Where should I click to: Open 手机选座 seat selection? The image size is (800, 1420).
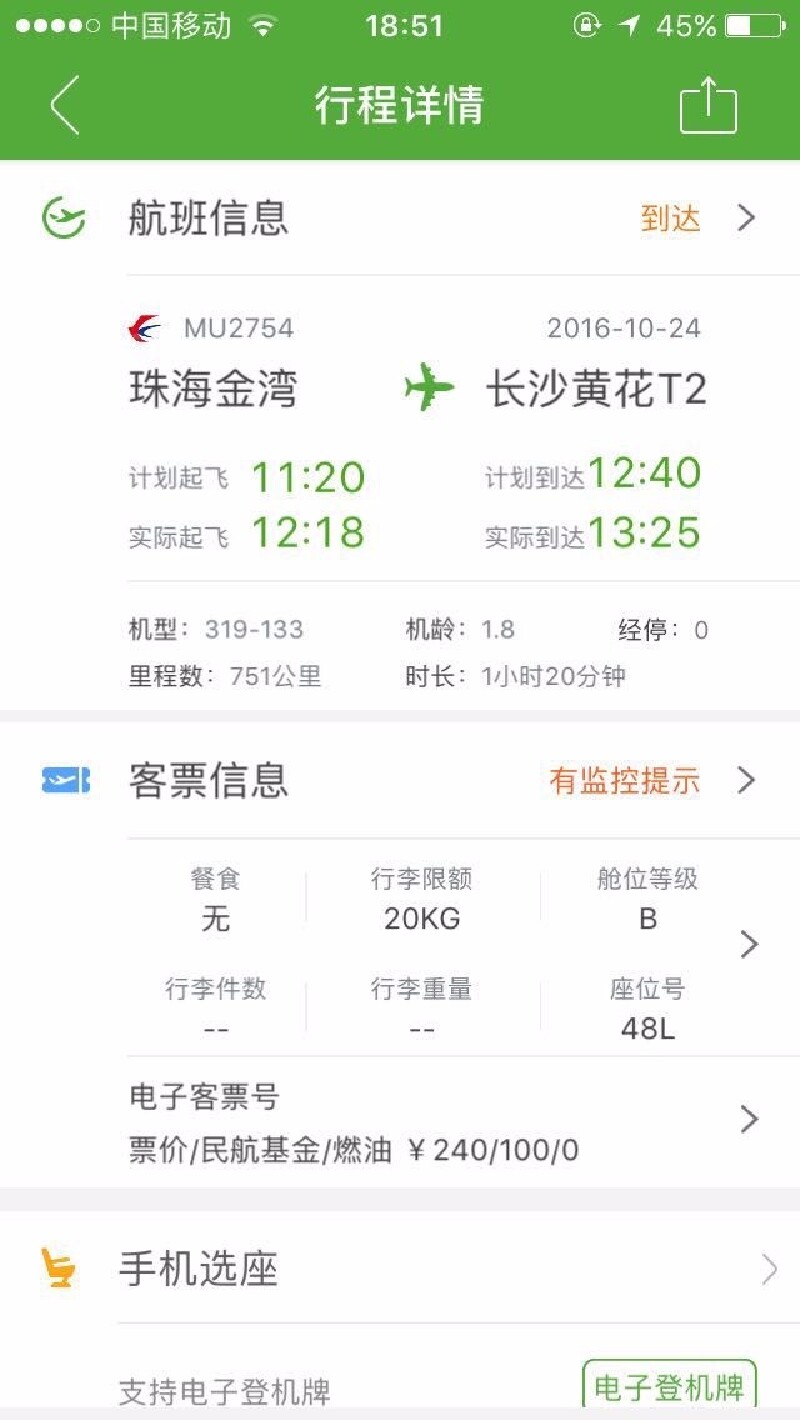(x=400, y=1269)
